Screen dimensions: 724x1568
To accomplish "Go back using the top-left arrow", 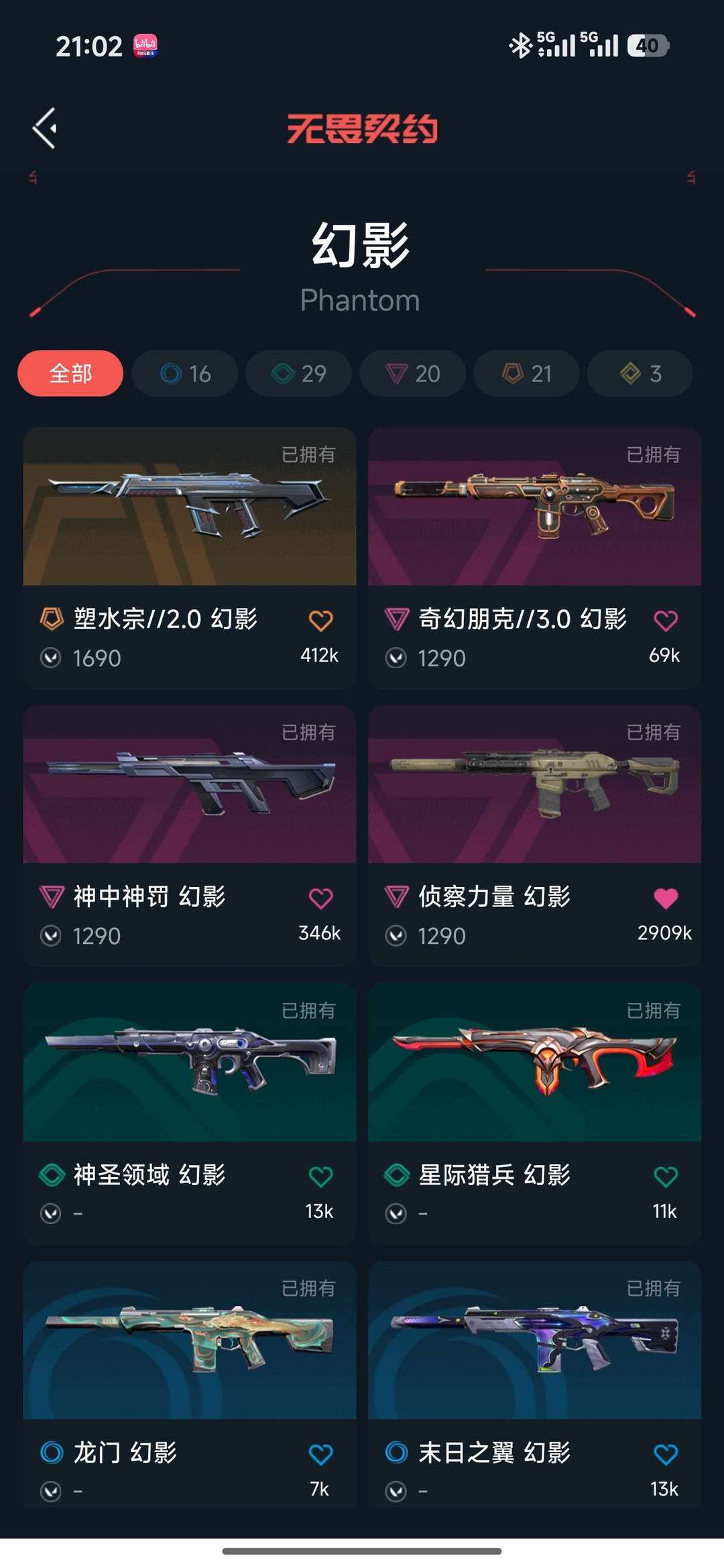I will [45, 128].
